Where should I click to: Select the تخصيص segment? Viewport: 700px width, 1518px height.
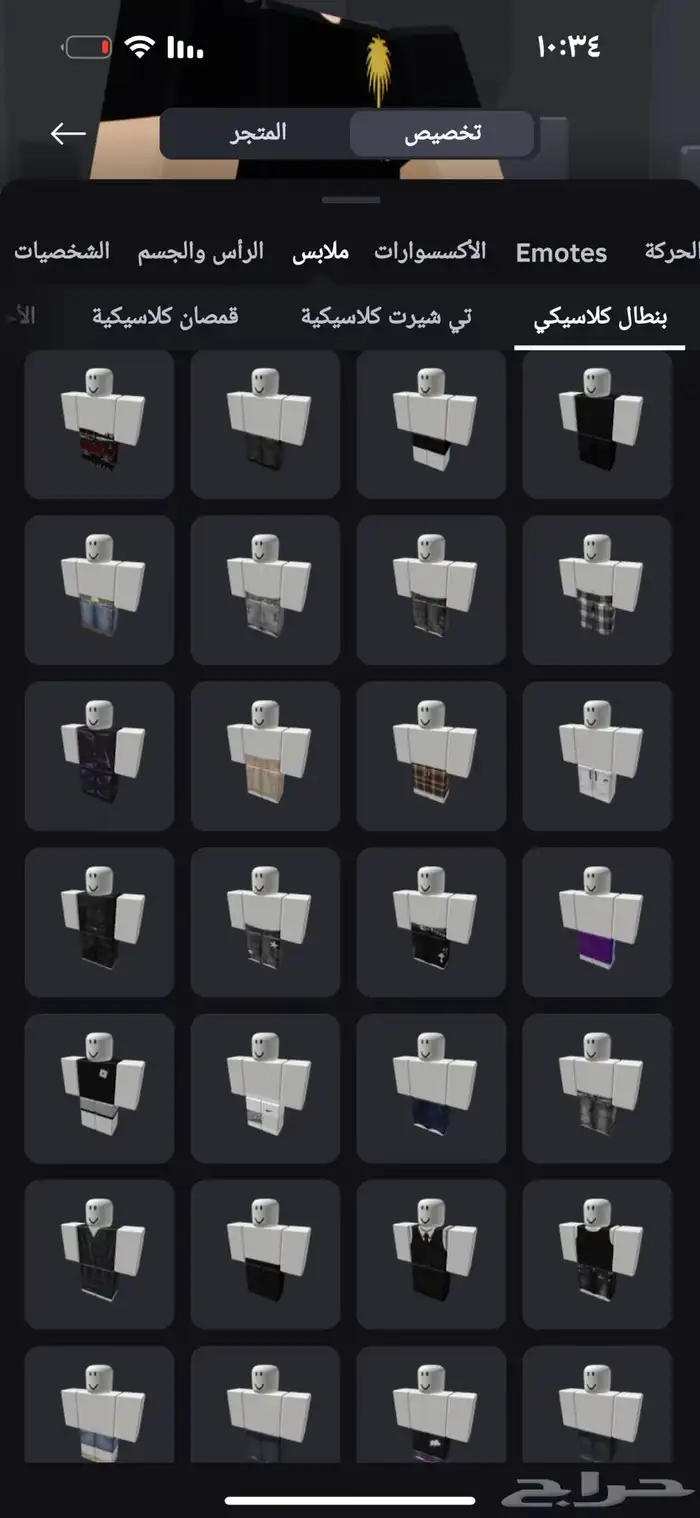(442, 134)
